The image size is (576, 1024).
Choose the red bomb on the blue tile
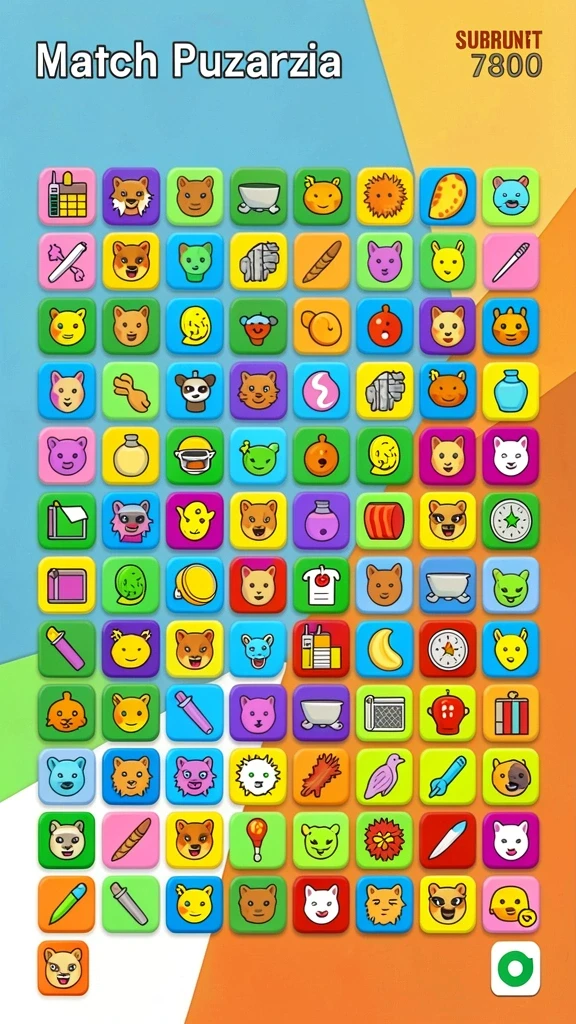385,326
